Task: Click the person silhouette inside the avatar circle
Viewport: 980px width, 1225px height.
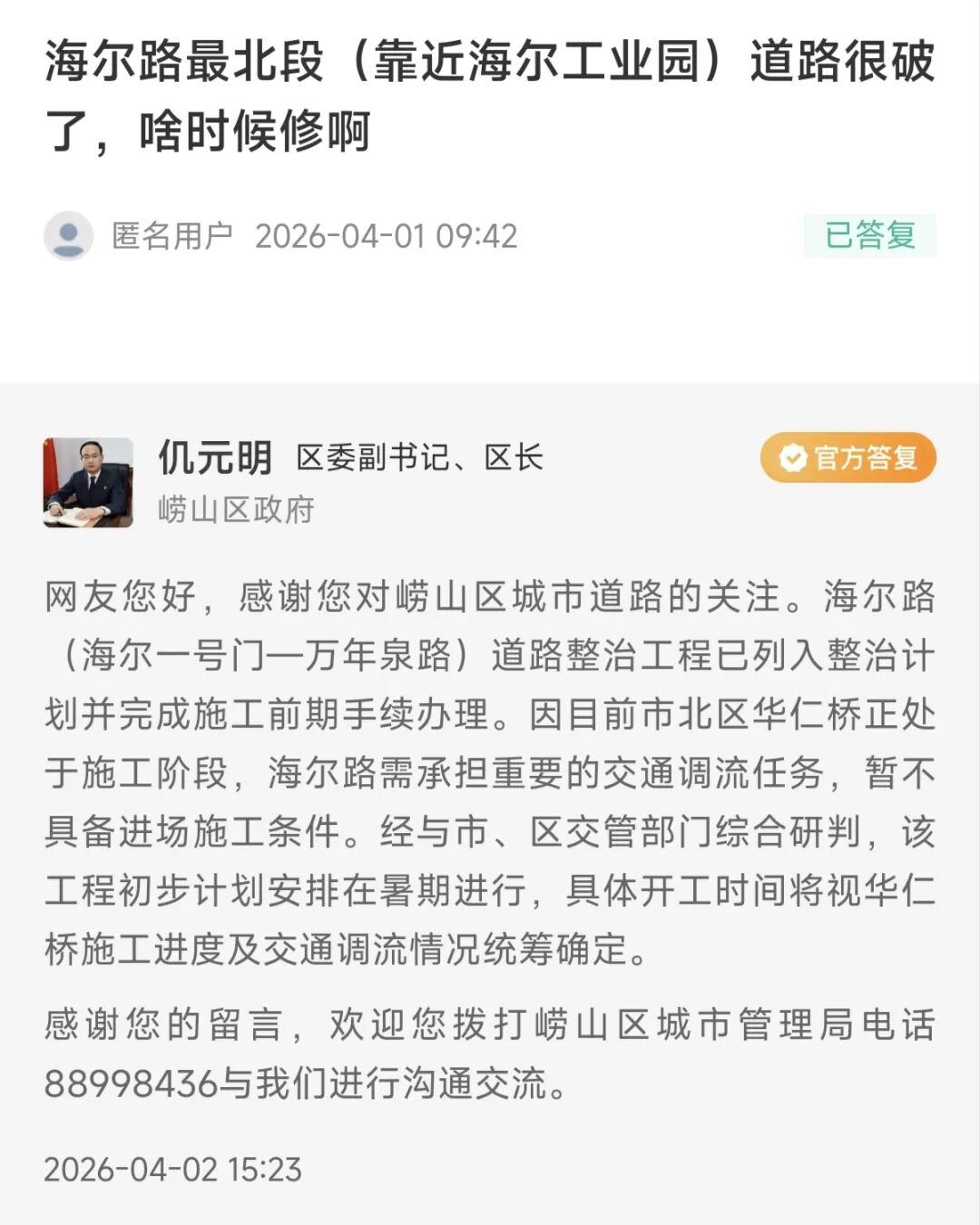Action: tap(69, 234)
